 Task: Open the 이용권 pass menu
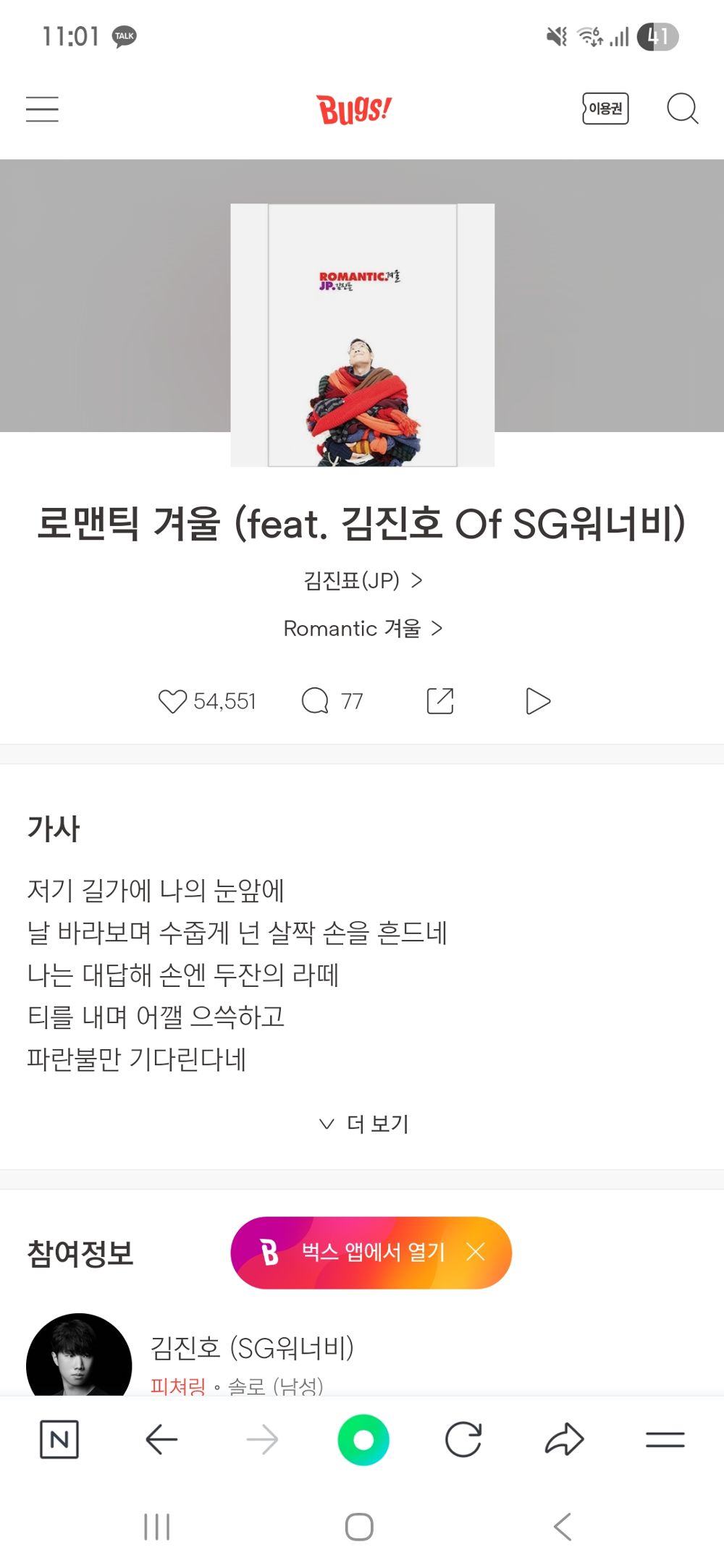coord(605,109)
